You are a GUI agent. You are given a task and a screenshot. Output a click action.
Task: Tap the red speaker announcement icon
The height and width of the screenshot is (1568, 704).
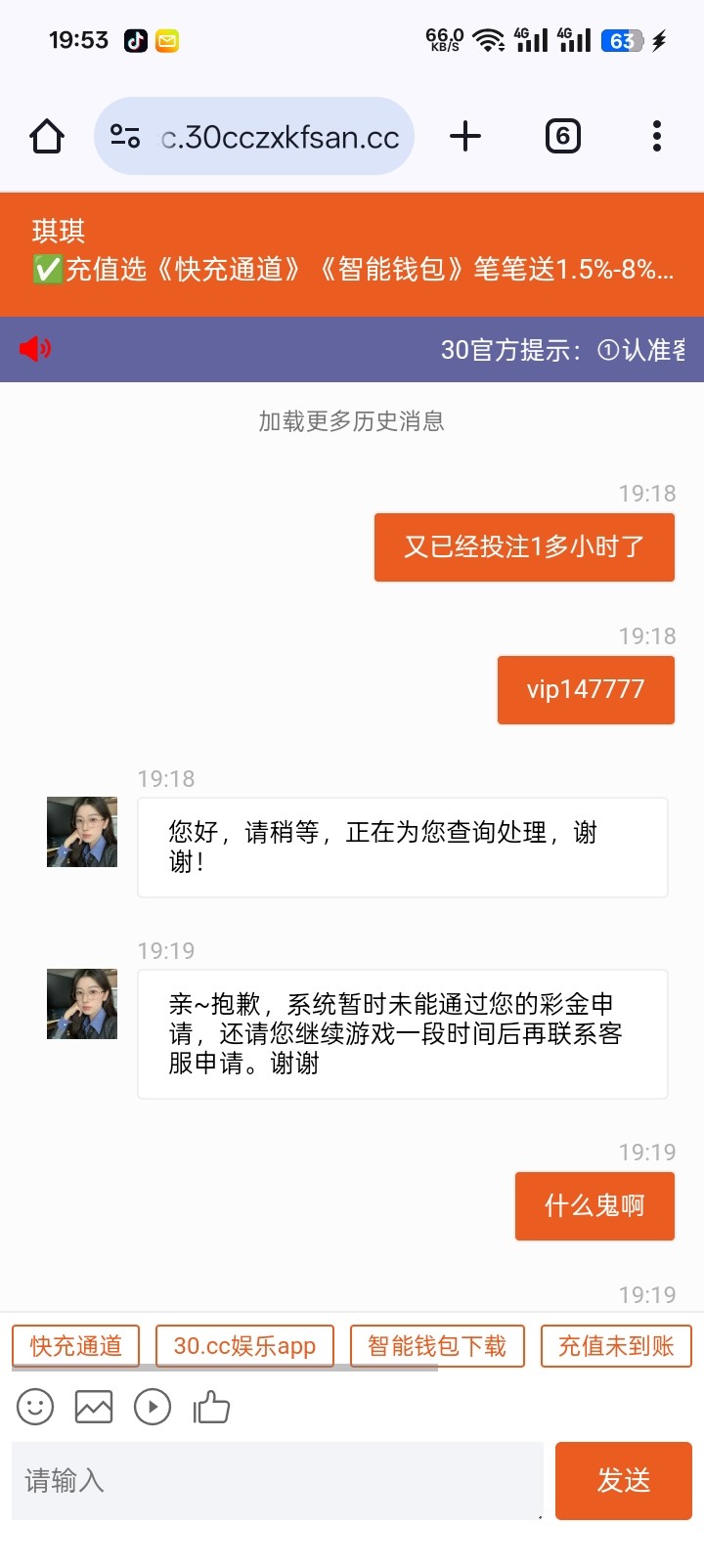pos(35,349)
